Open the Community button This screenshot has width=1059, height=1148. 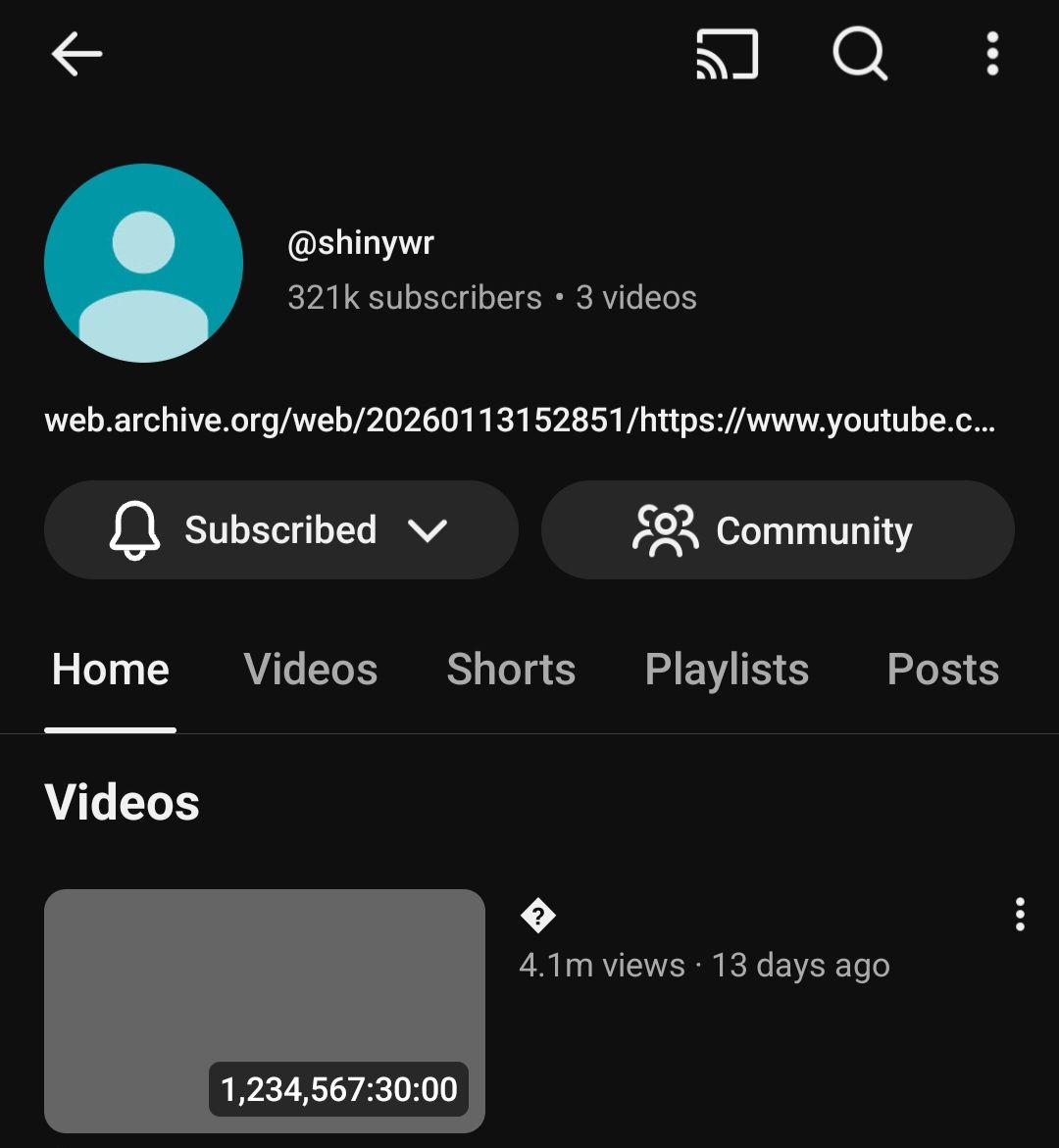point(778,530)
